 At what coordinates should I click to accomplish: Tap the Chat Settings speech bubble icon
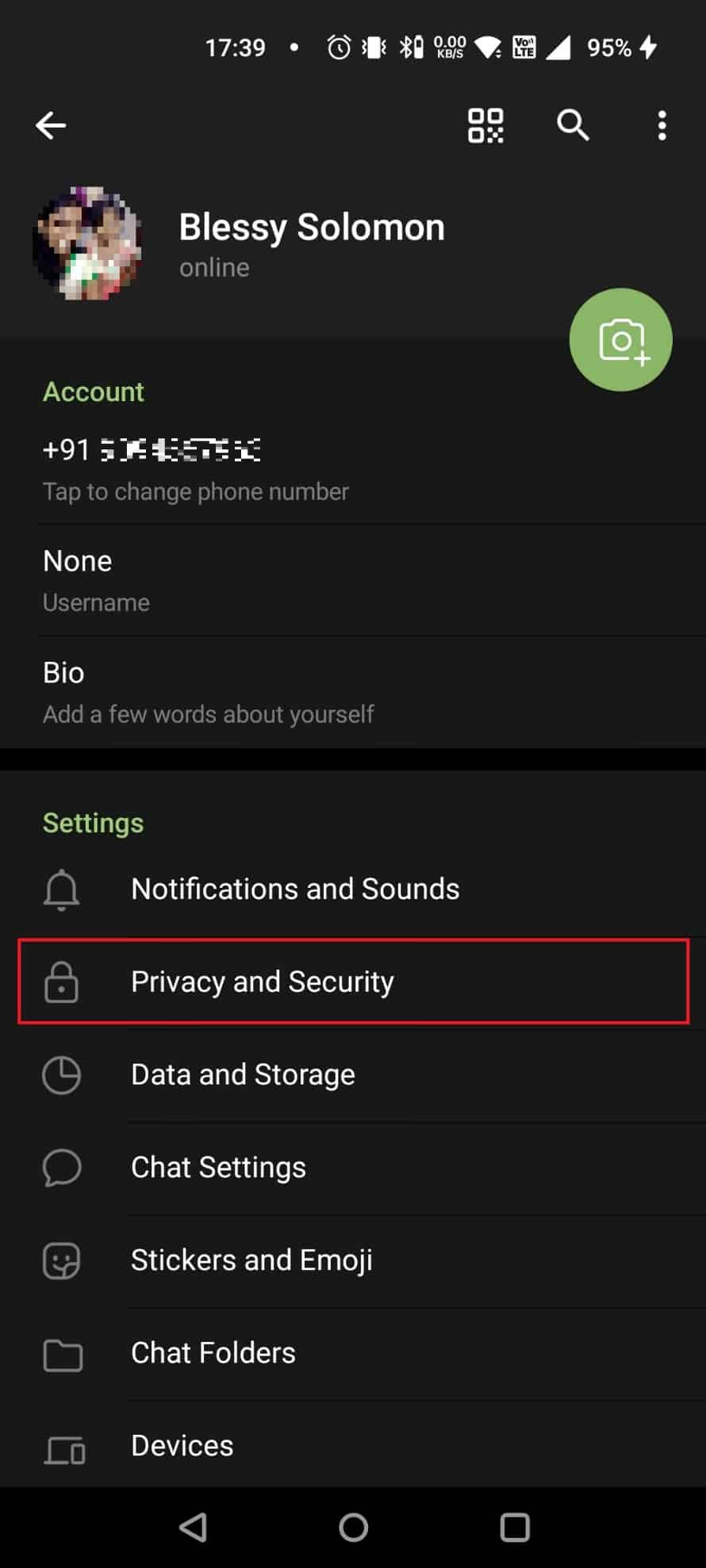point(61,1168)
